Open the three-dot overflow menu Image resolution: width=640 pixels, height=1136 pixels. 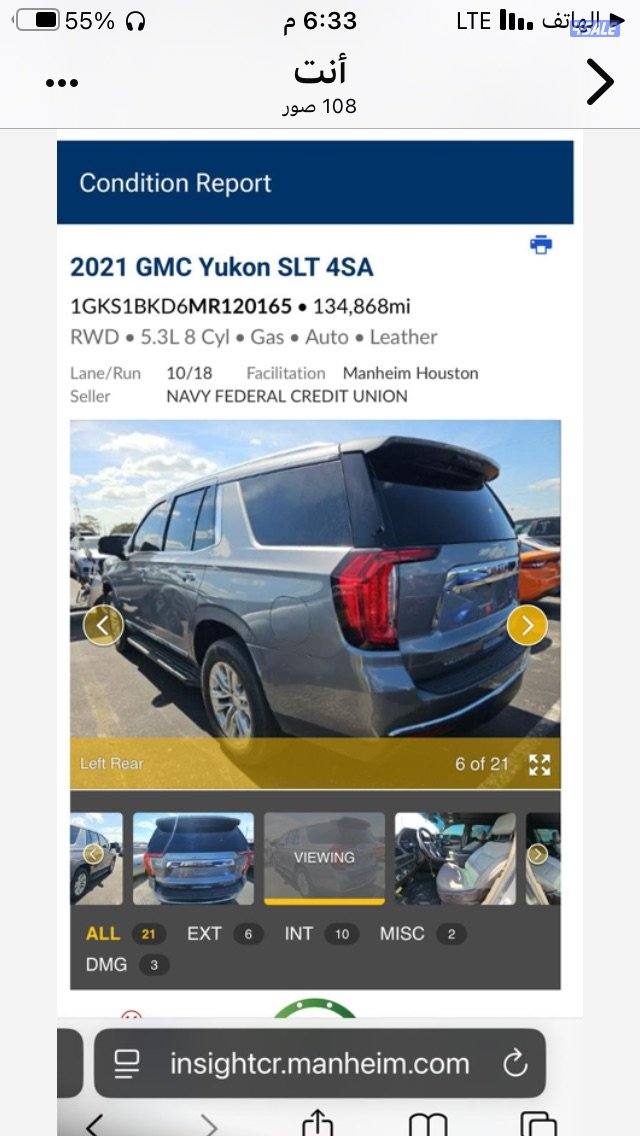(61, 83)
